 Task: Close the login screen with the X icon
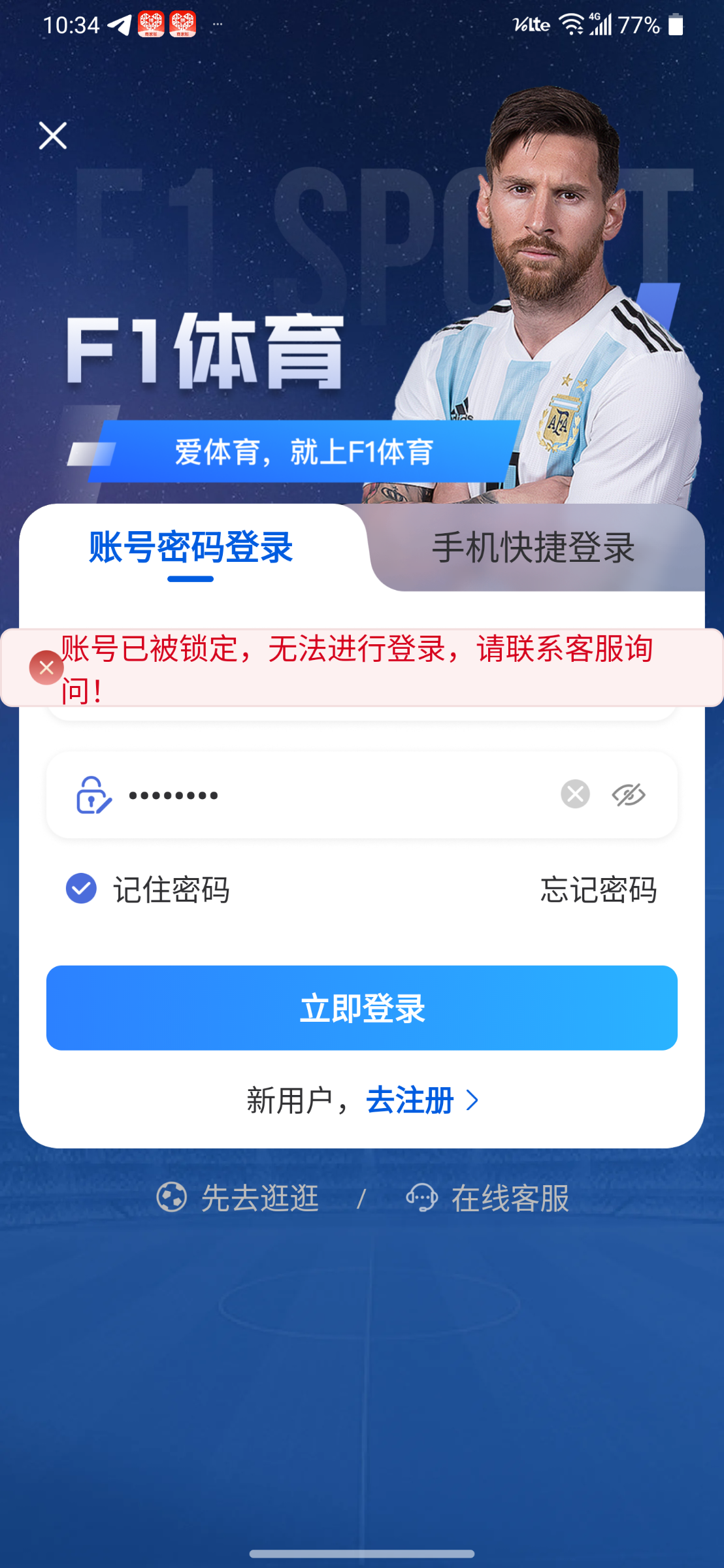52,135
